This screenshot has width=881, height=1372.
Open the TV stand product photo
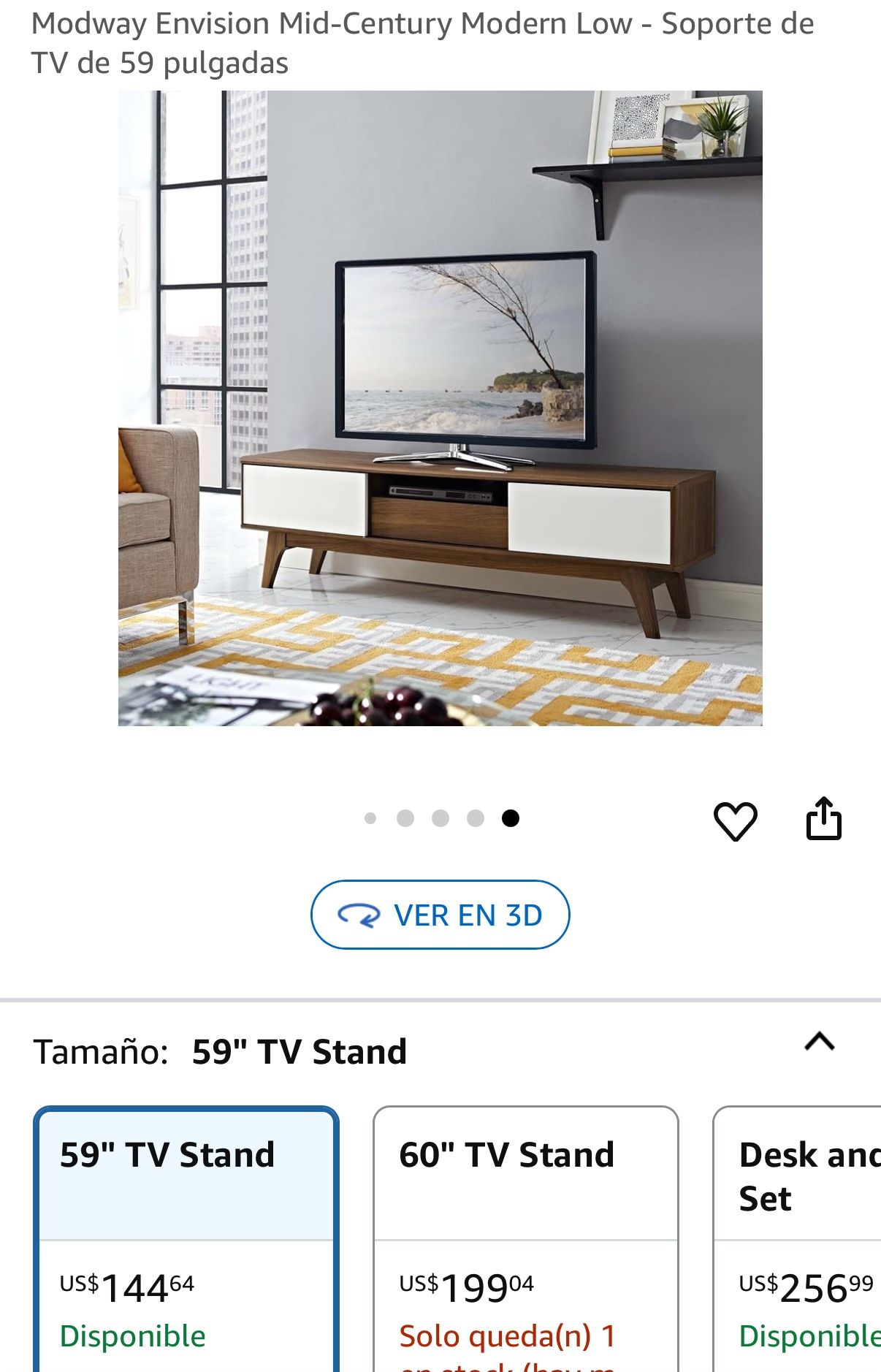440,408
